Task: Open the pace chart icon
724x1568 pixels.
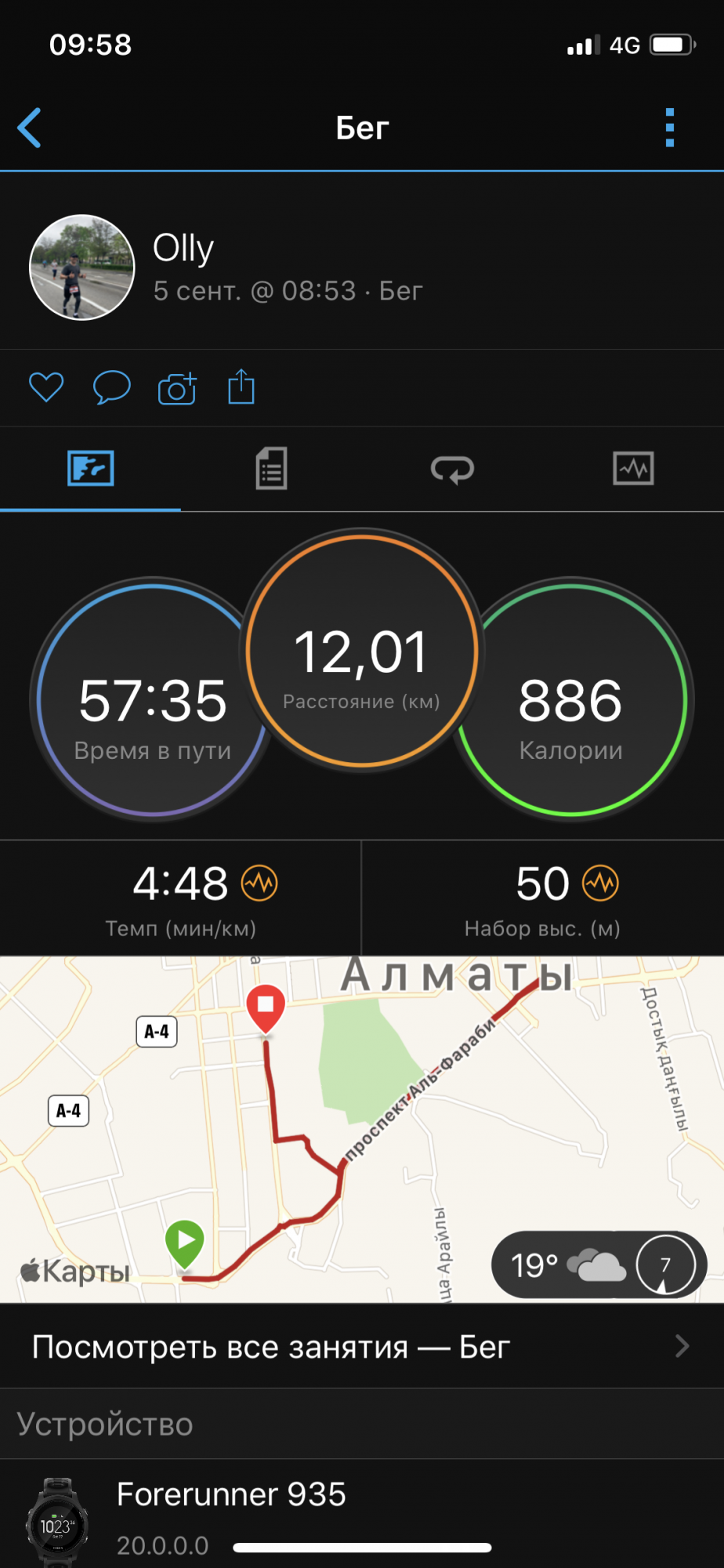Action: (259, 884)
